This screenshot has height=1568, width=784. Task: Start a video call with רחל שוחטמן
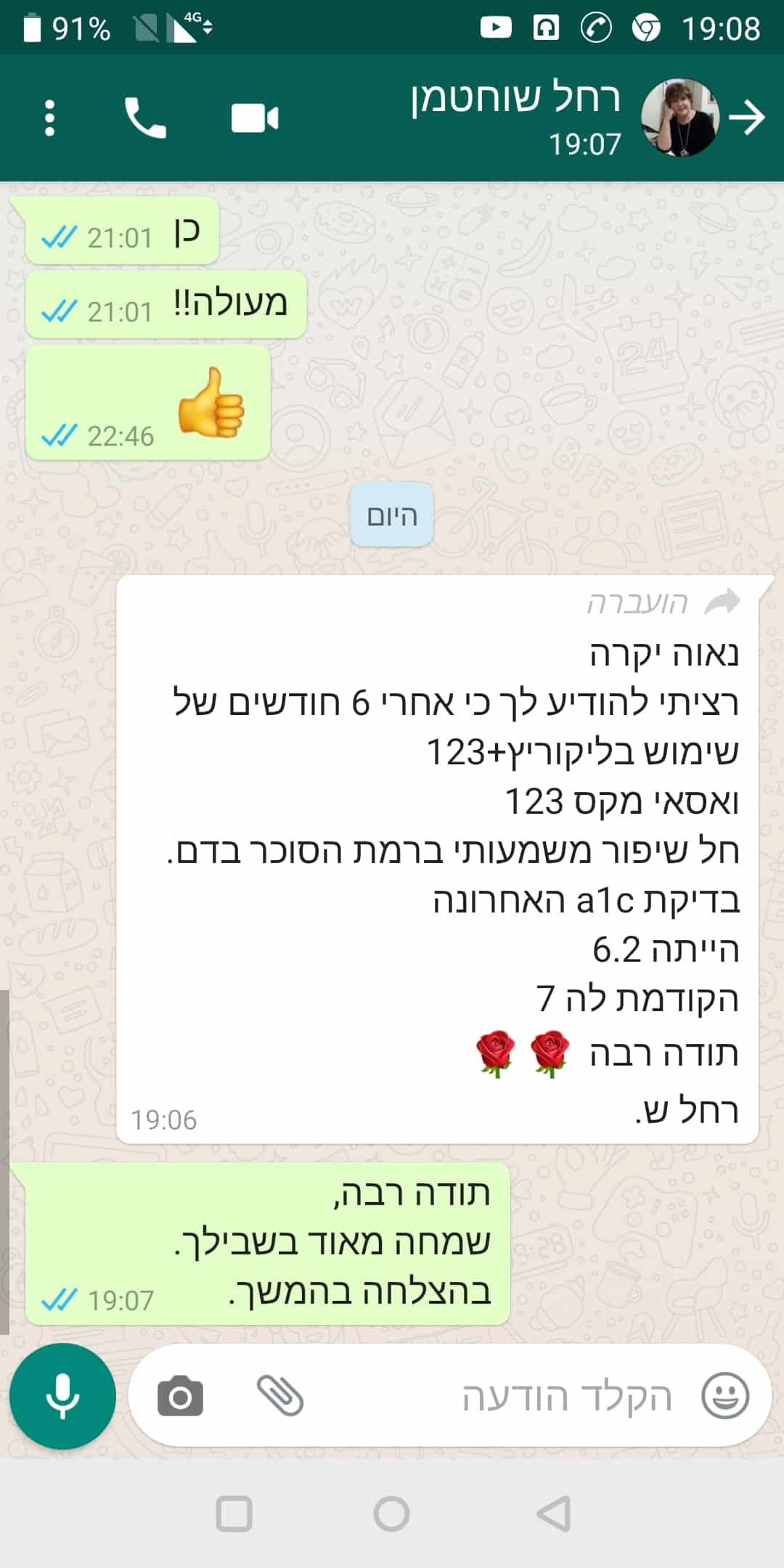pyautogui.click(x=254, y=118)
